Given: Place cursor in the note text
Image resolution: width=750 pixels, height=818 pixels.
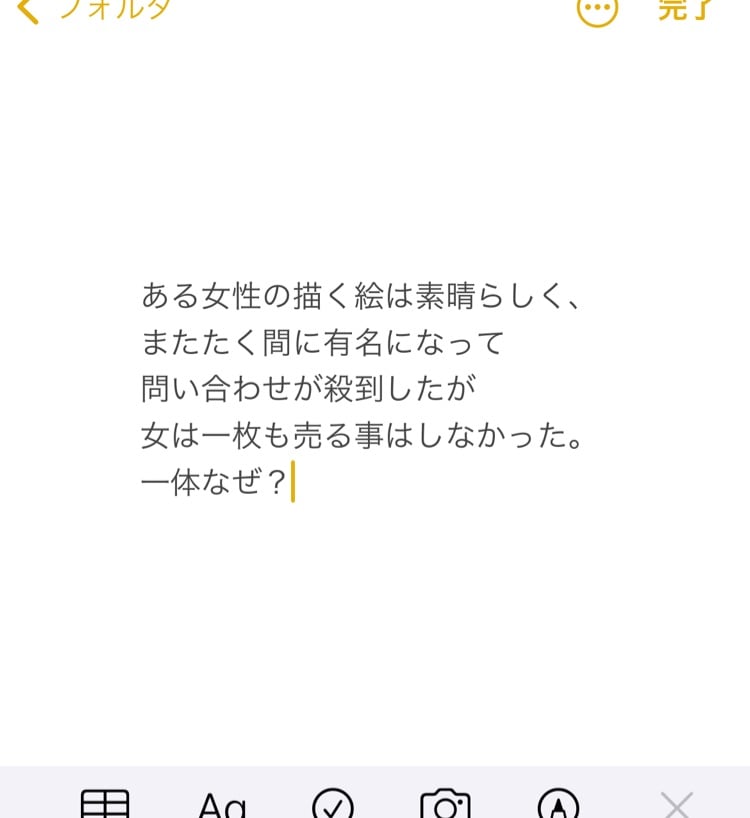Looking at the screenshot, I should 360,390.
